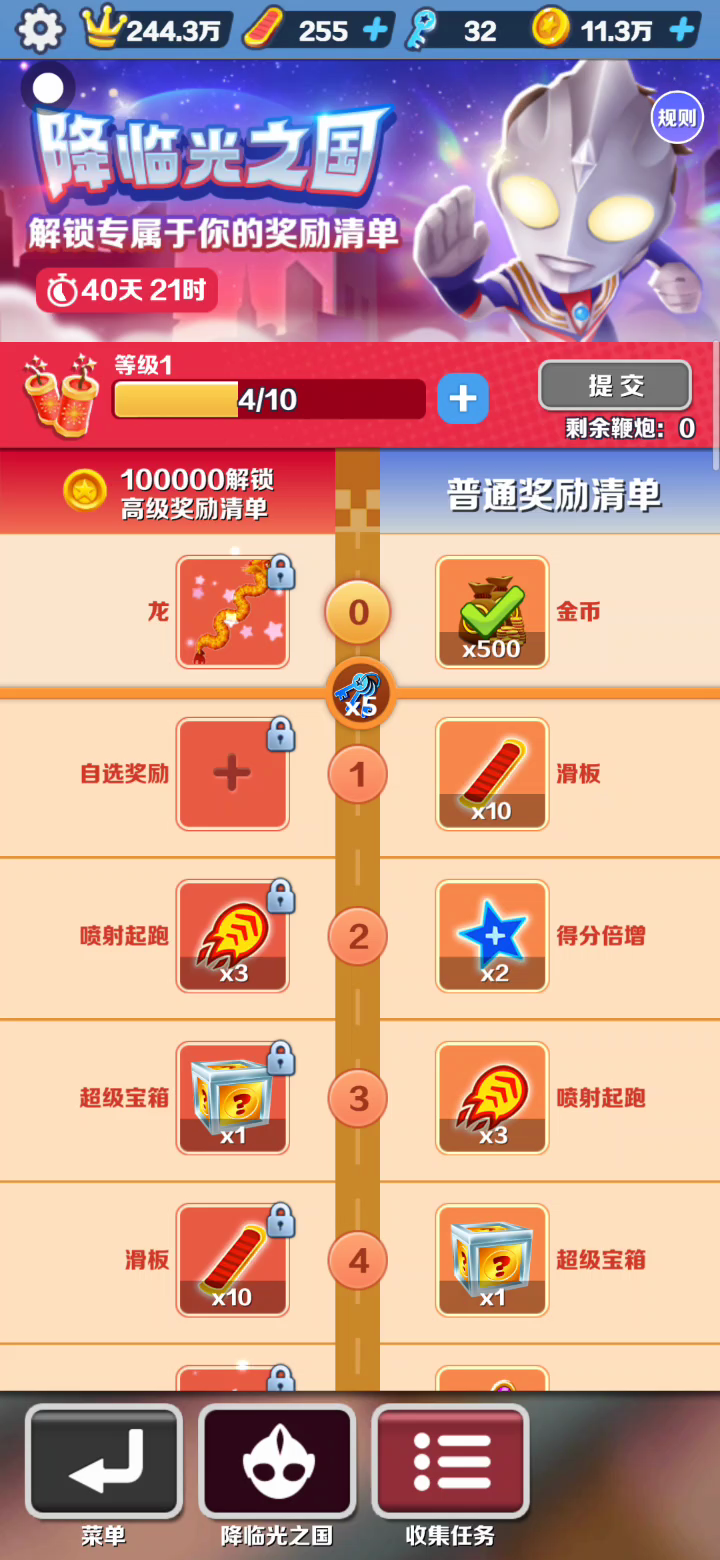Select the claimed 金币 x500 reward
720x1560 pixels.
tap(492, 611)
